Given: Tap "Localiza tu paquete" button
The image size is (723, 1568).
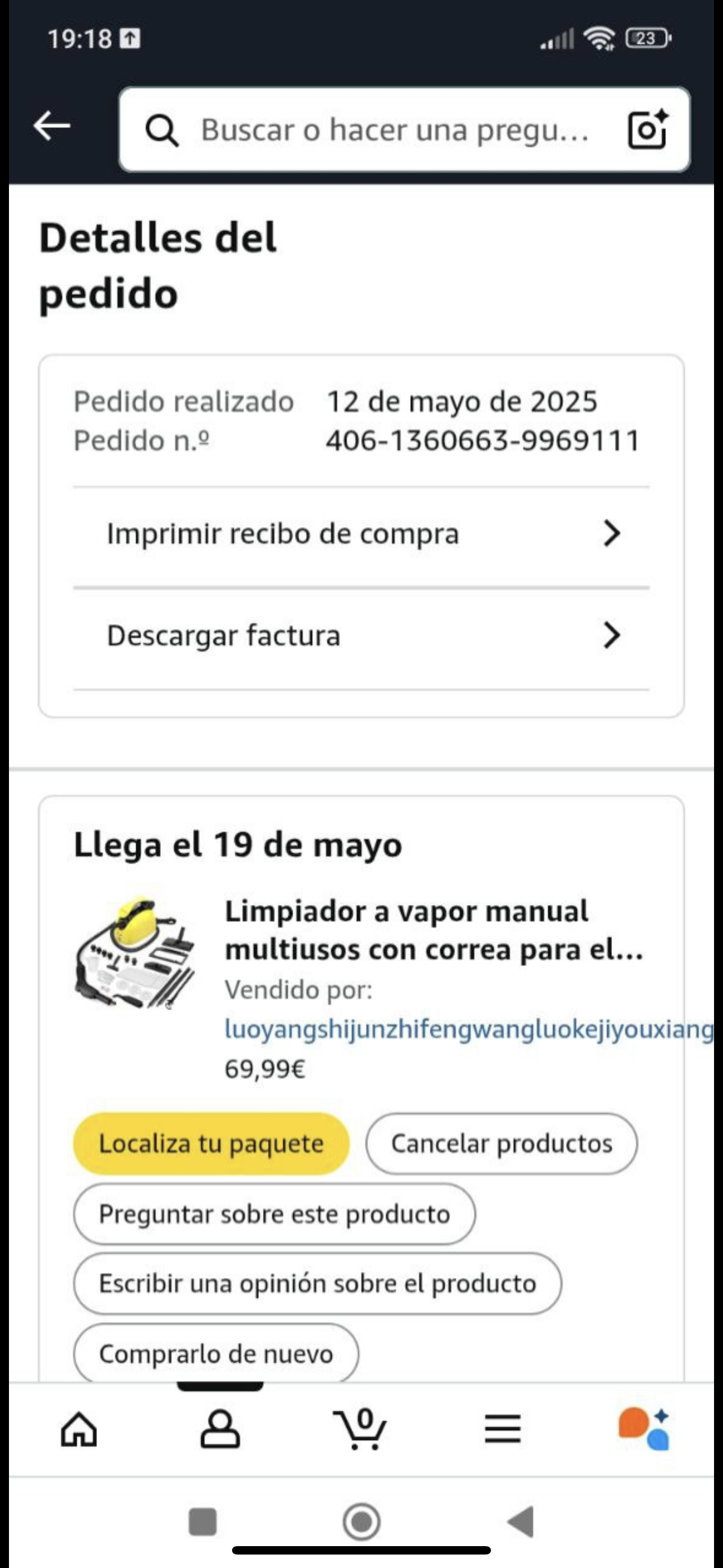Looking at the screenshot, I should click(211, 1143).
